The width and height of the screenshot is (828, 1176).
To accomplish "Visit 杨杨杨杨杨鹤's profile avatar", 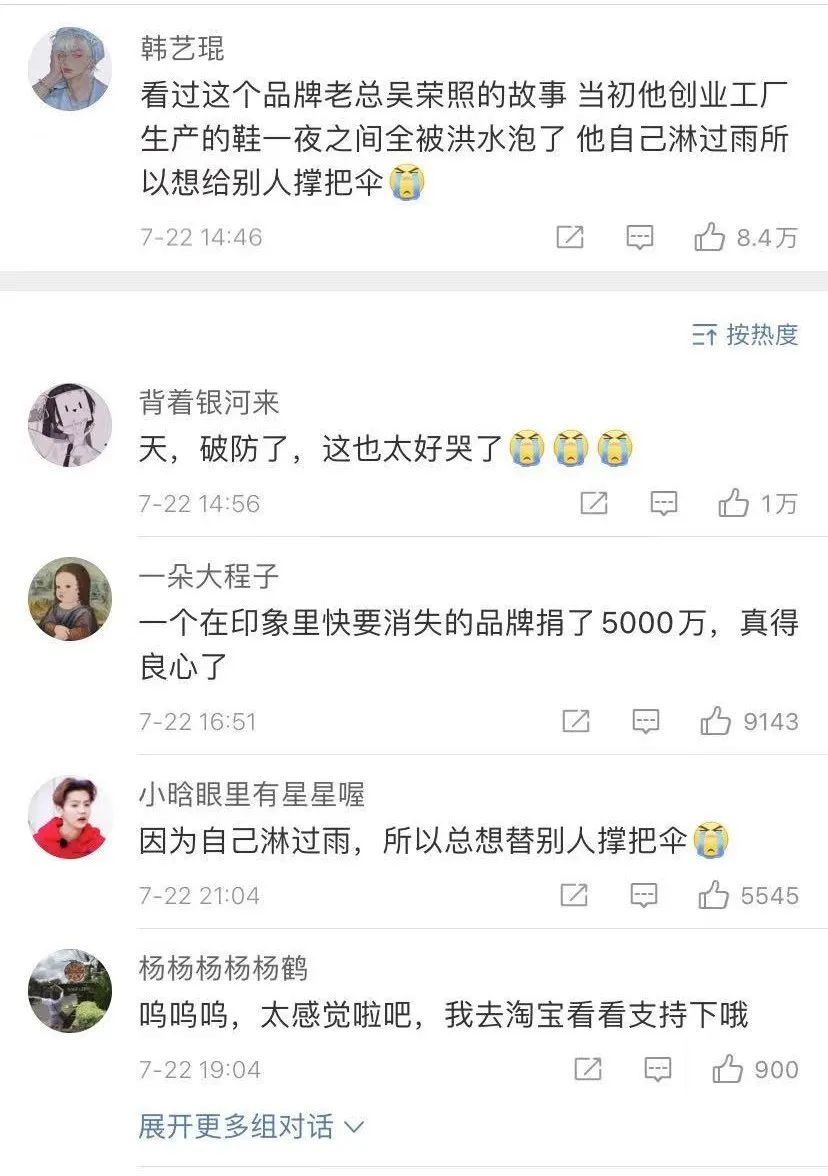I will 69,990.
